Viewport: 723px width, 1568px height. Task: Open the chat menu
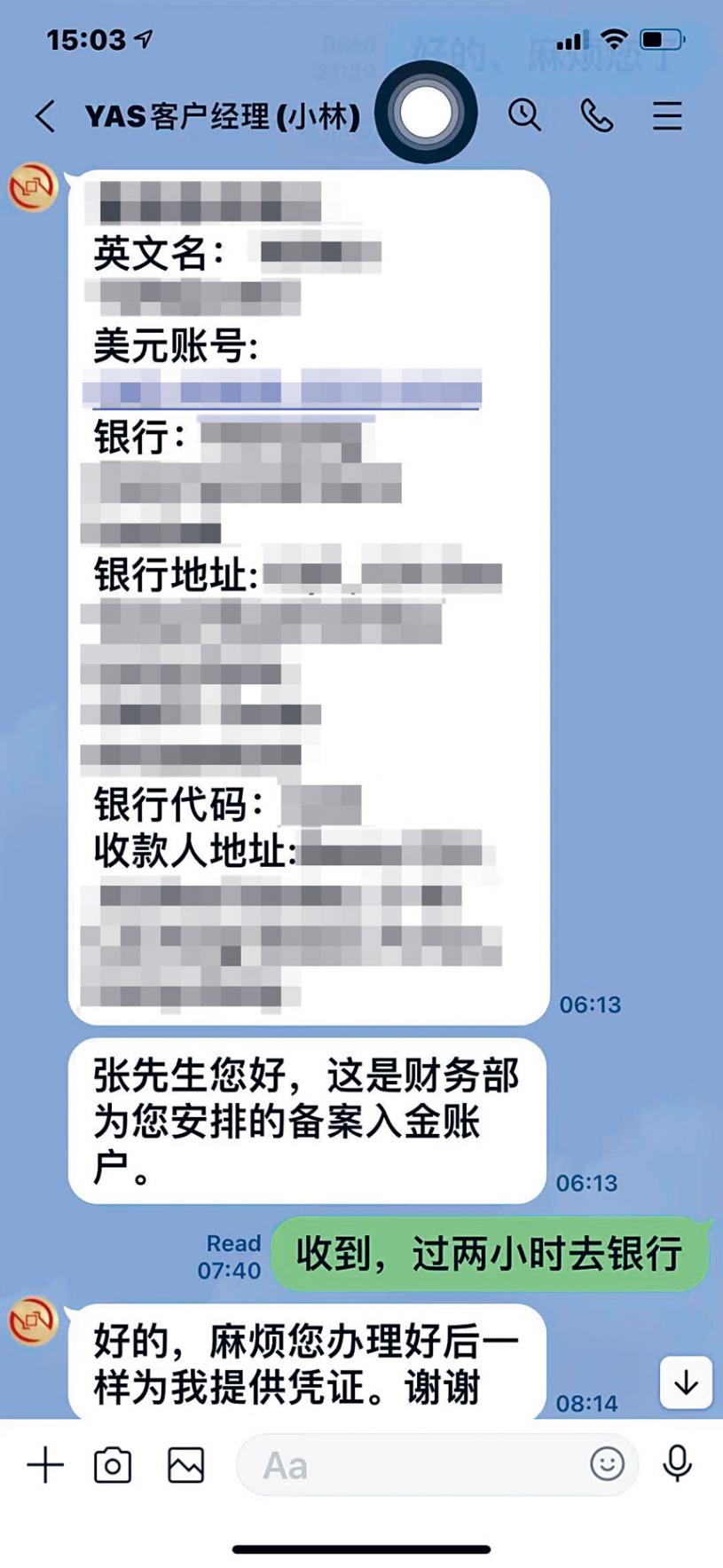(x=667, y=115)
